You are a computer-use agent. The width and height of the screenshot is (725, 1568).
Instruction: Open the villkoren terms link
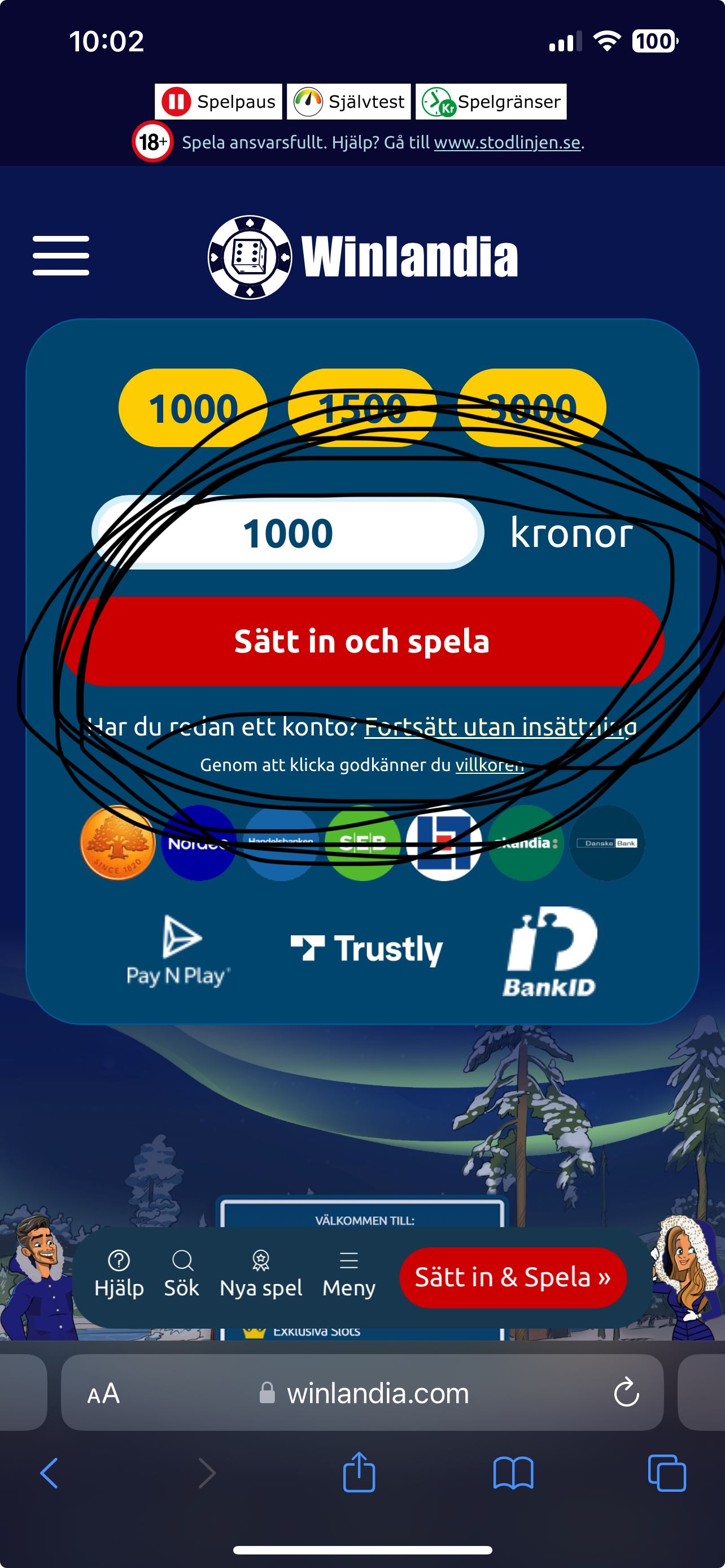click(x=490, y=765)
